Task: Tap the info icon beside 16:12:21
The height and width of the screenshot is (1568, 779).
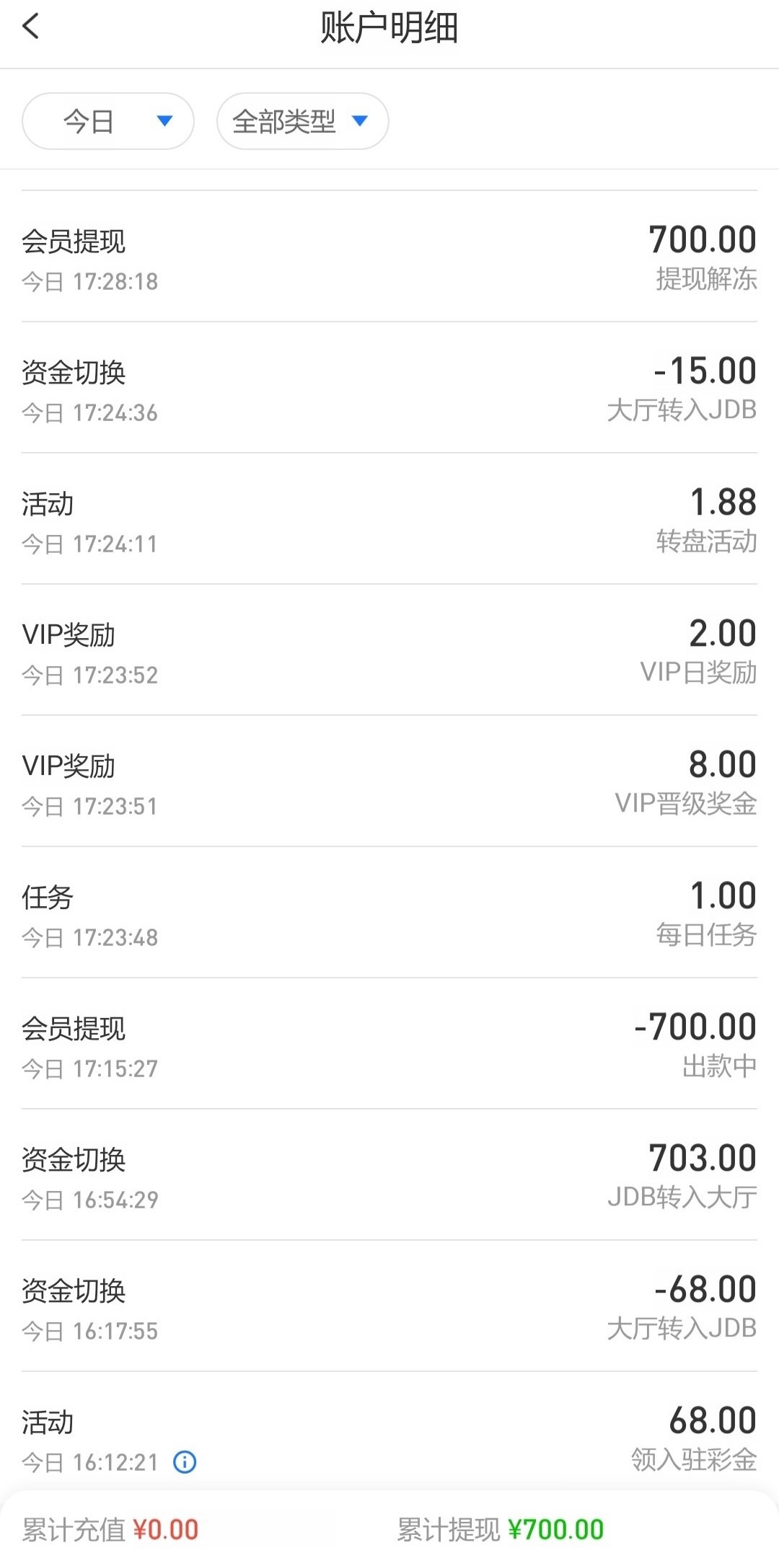Action: point(185,1462)
